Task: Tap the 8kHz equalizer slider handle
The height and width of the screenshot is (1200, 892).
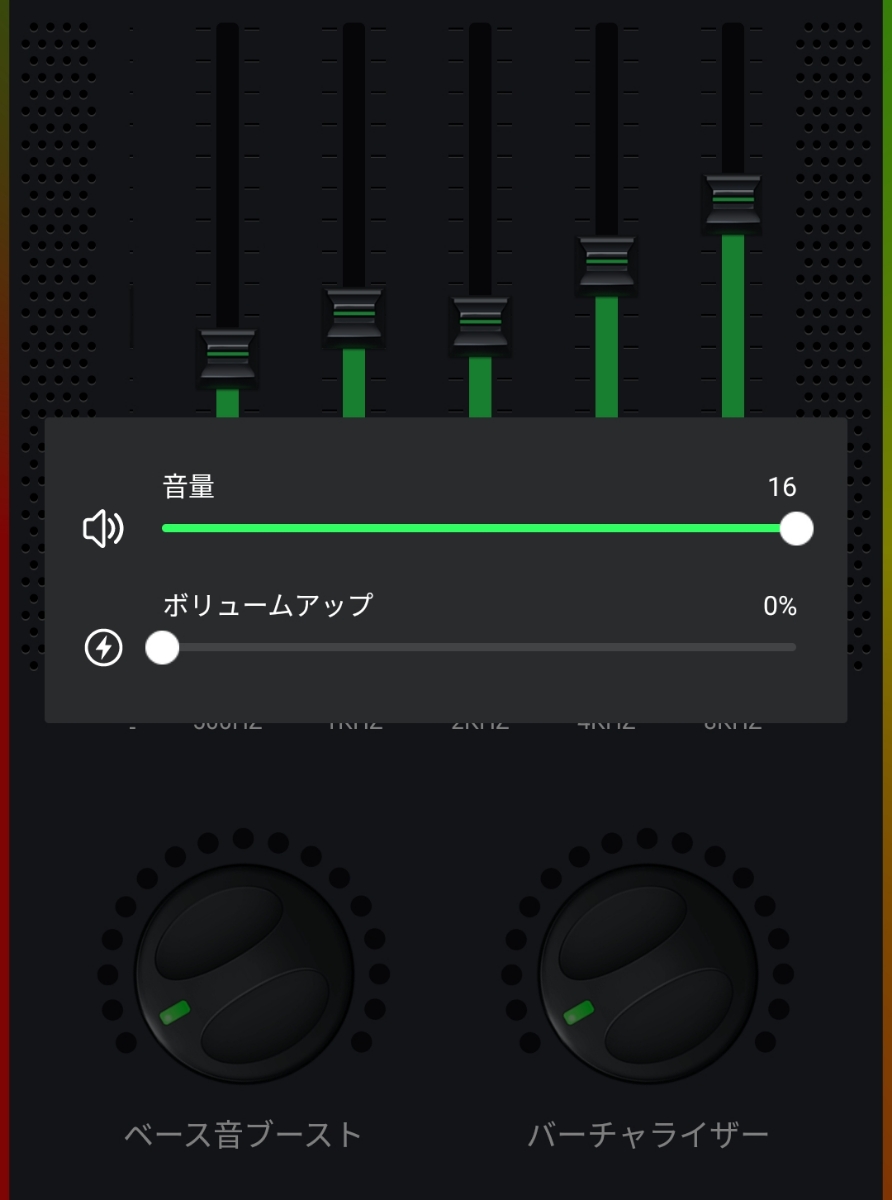Action: click(x=733, y=201)
